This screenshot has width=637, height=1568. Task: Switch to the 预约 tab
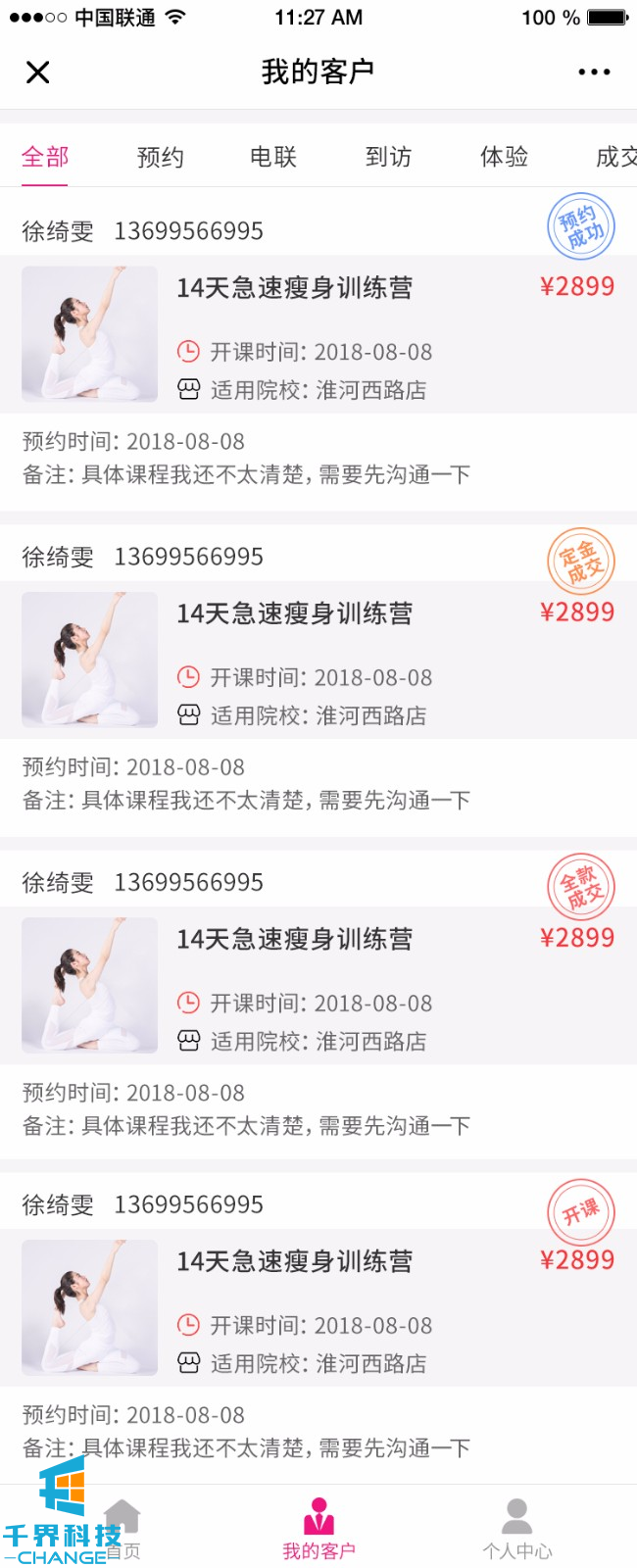161,157
